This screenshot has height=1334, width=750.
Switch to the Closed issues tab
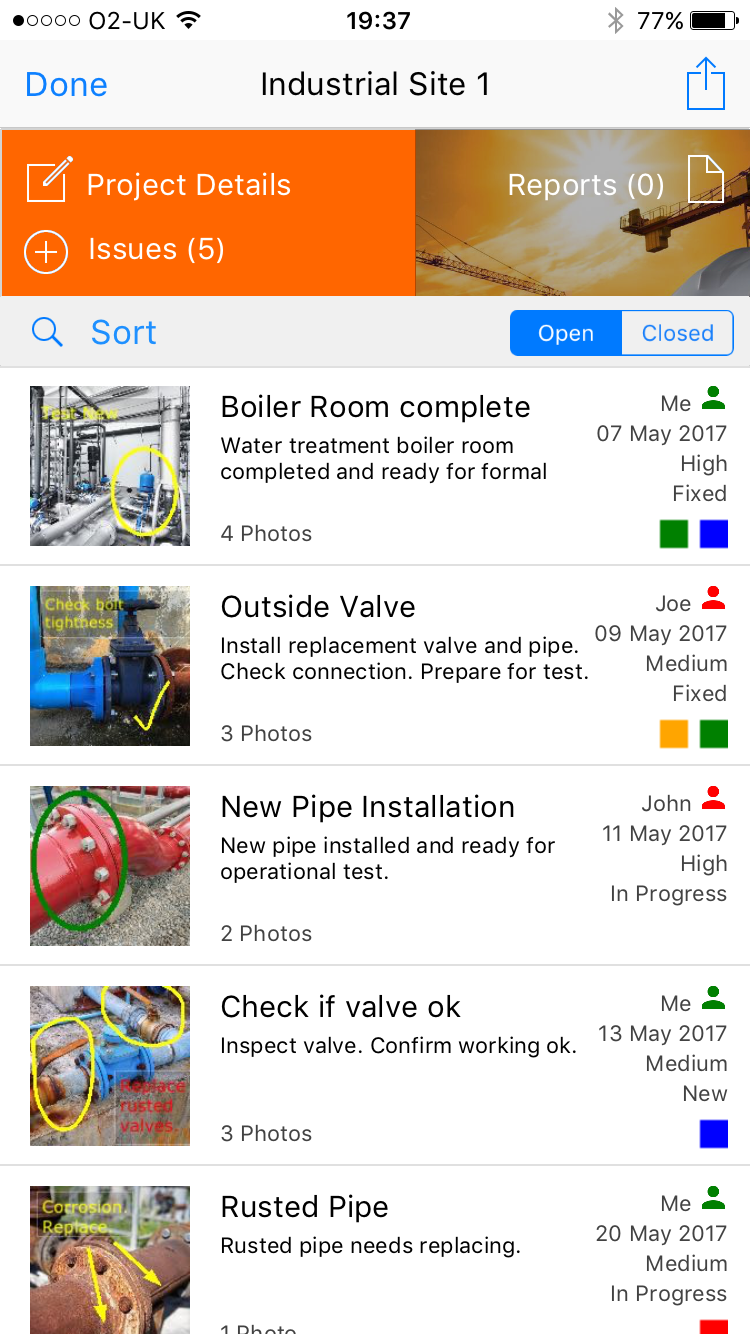coord(678,333)
